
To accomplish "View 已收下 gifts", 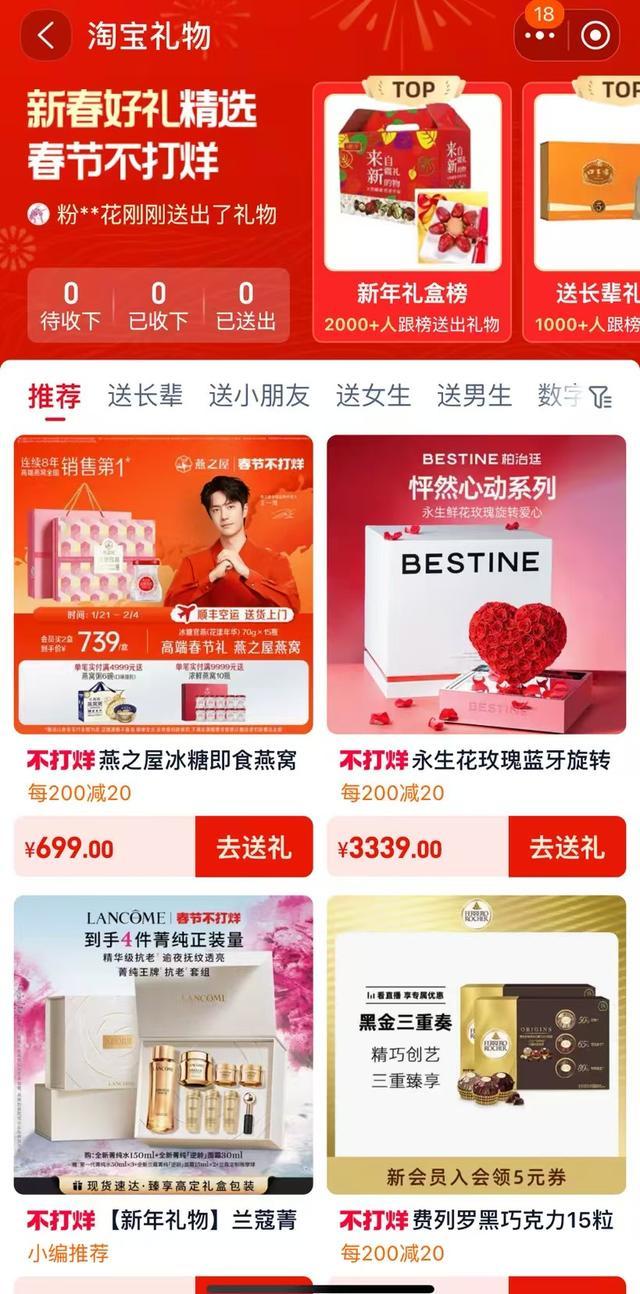I will tap(158, 307).
